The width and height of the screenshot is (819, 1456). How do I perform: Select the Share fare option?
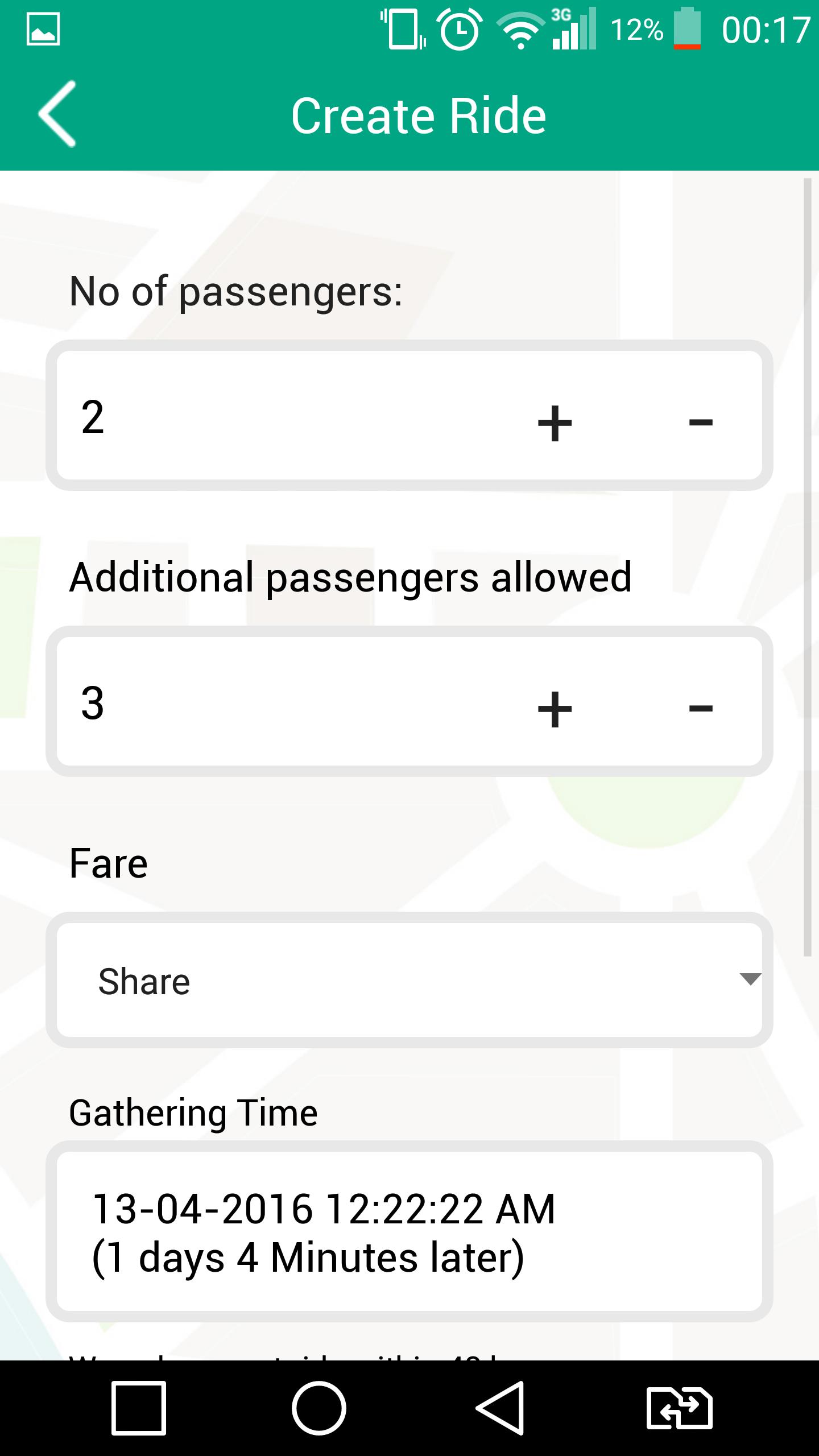(x=144, y=979)
